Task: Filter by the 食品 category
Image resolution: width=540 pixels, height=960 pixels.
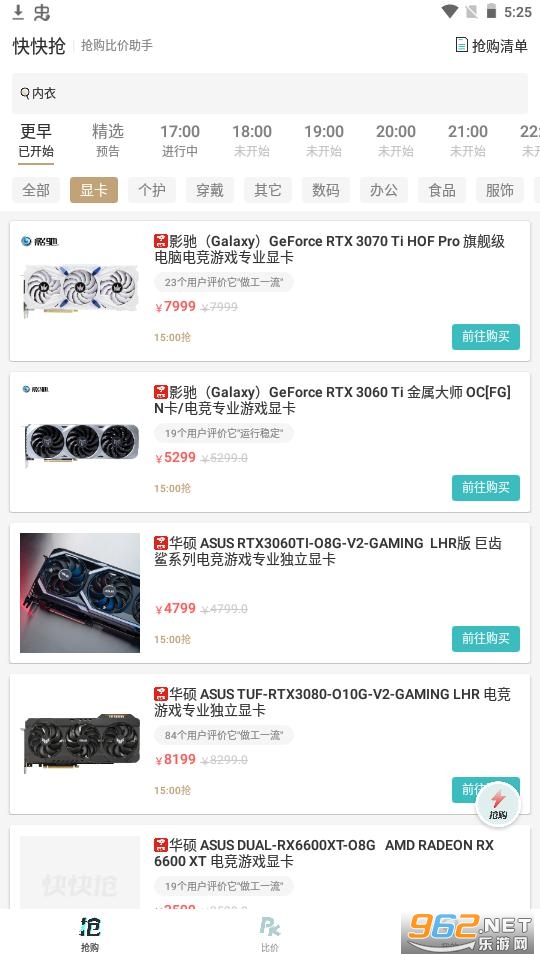Action: pos(442,190)
